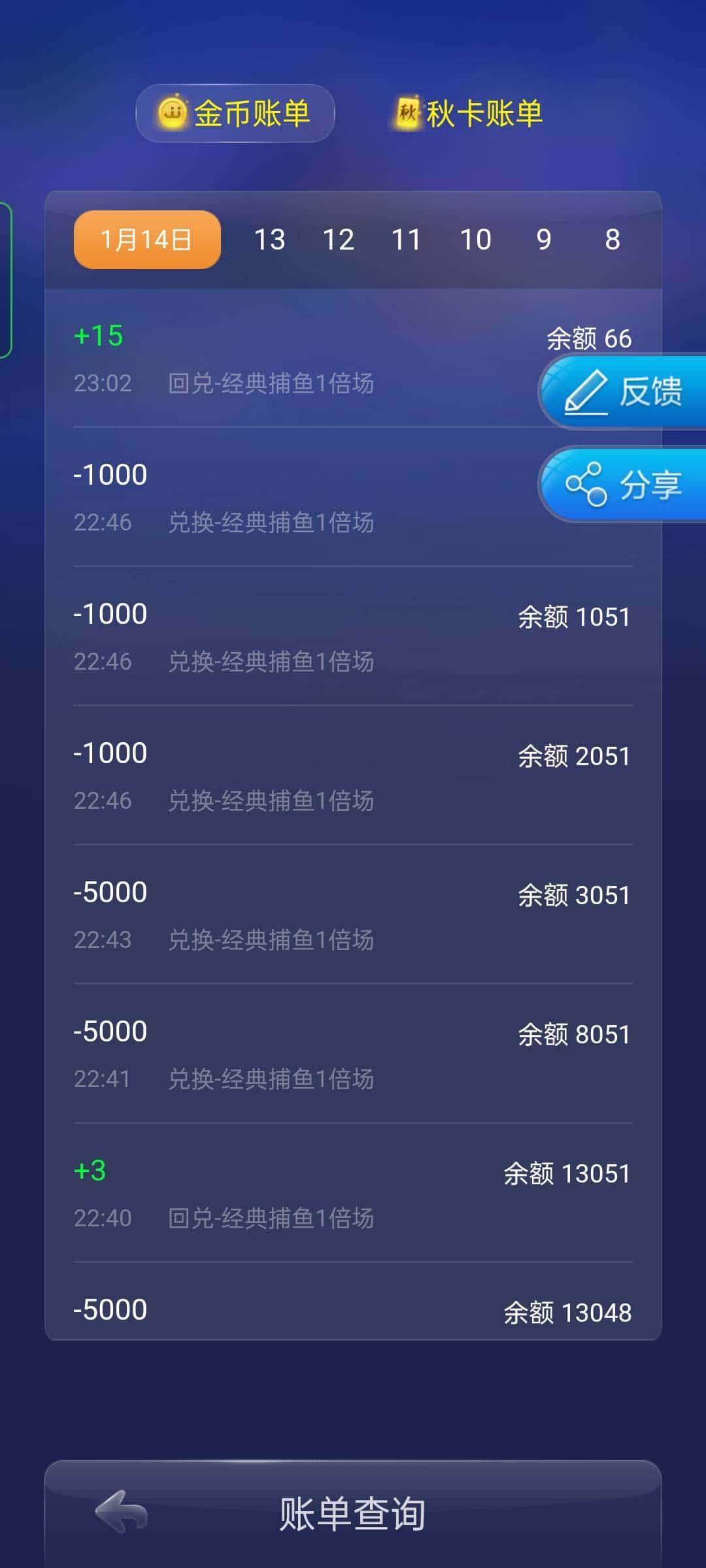Select date 8 in the date row
Screen dimensions: 706x1568
[612, 239]
